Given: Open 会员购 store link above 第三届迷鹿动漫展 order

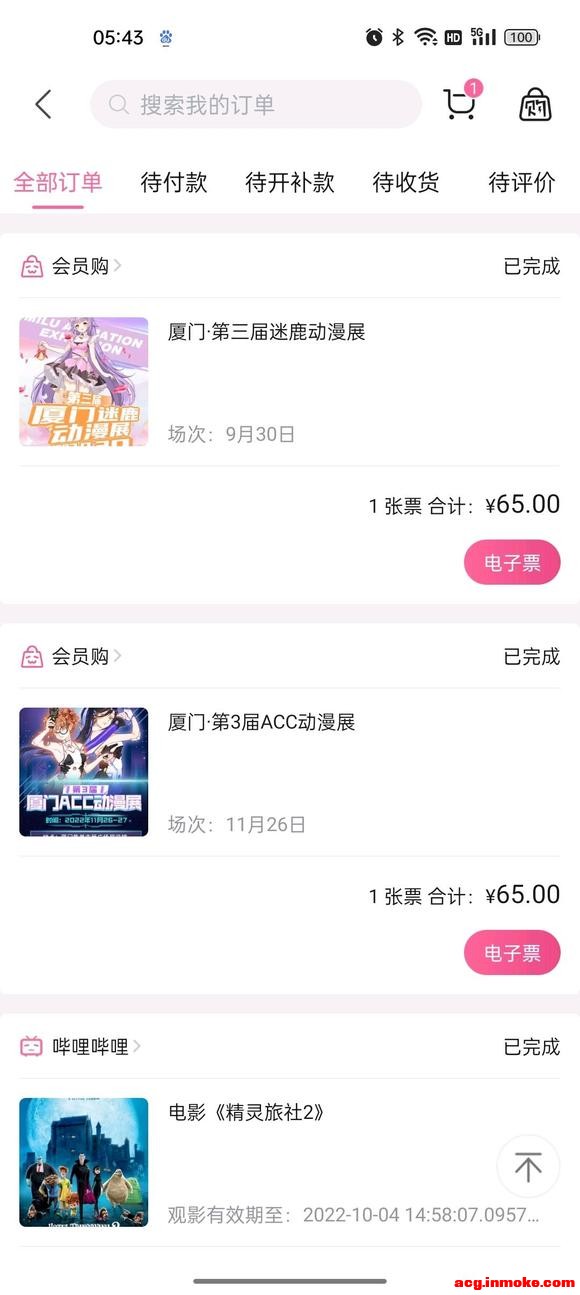Looking at the screenshot, I should click(71, 266).
